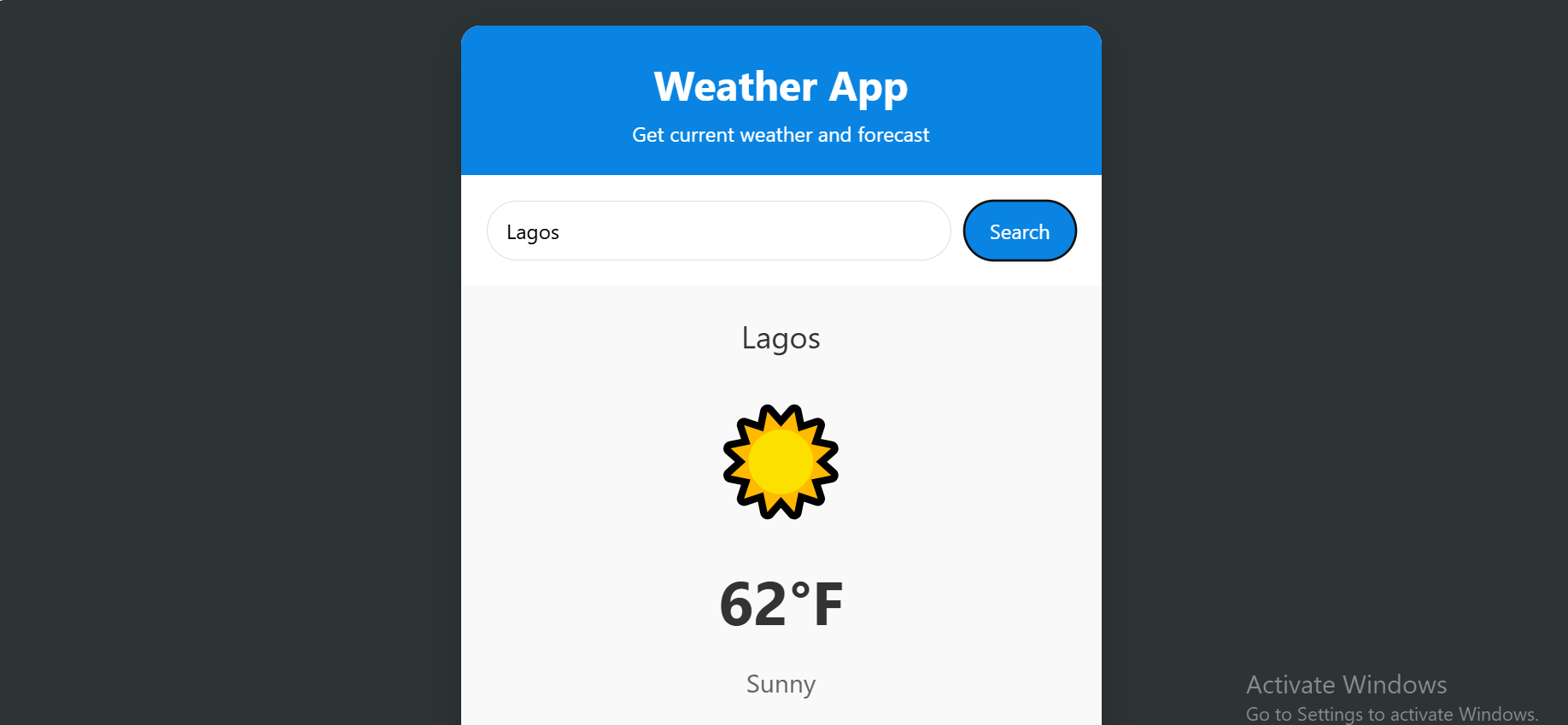Tap the blue Search button
The height and width of the screenshot is (725, 1568).
(x=1019, y=231)
